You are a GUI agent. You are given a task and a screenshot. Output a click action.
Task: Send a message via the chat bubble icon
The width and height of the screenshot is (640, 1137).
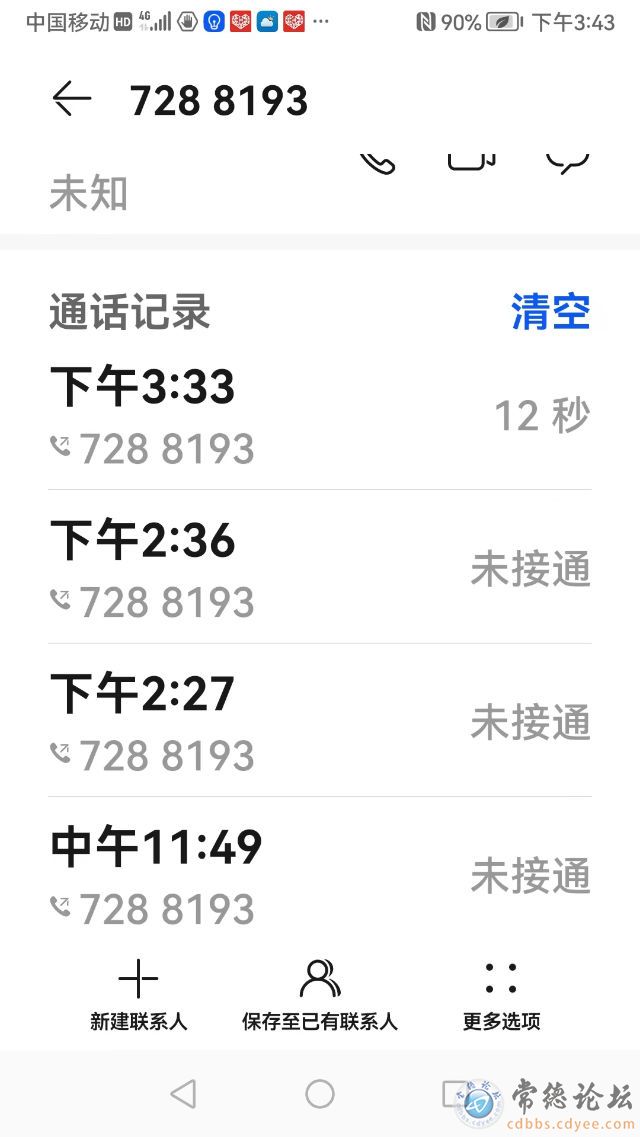567,162
